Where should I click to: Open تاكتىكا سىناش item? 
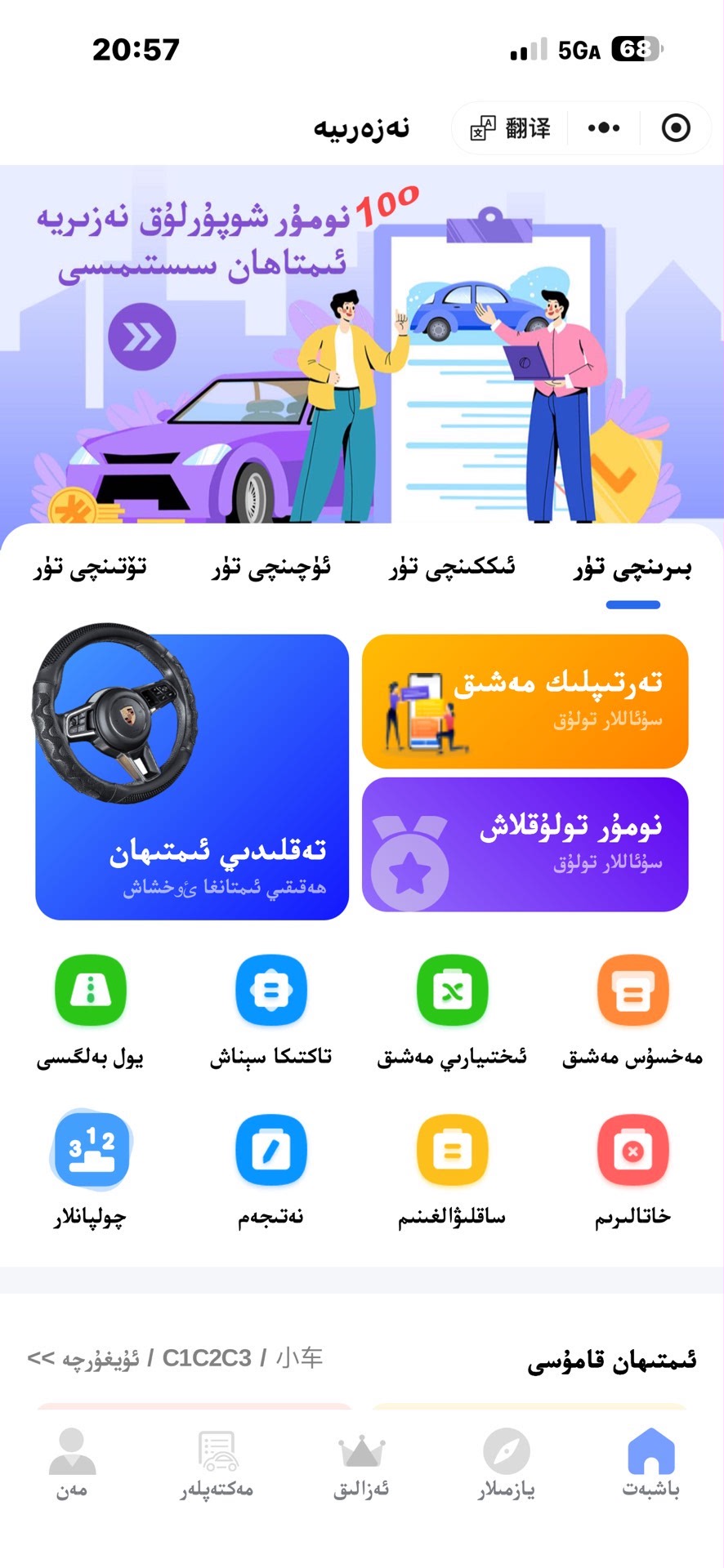(x=271, y=1009)
